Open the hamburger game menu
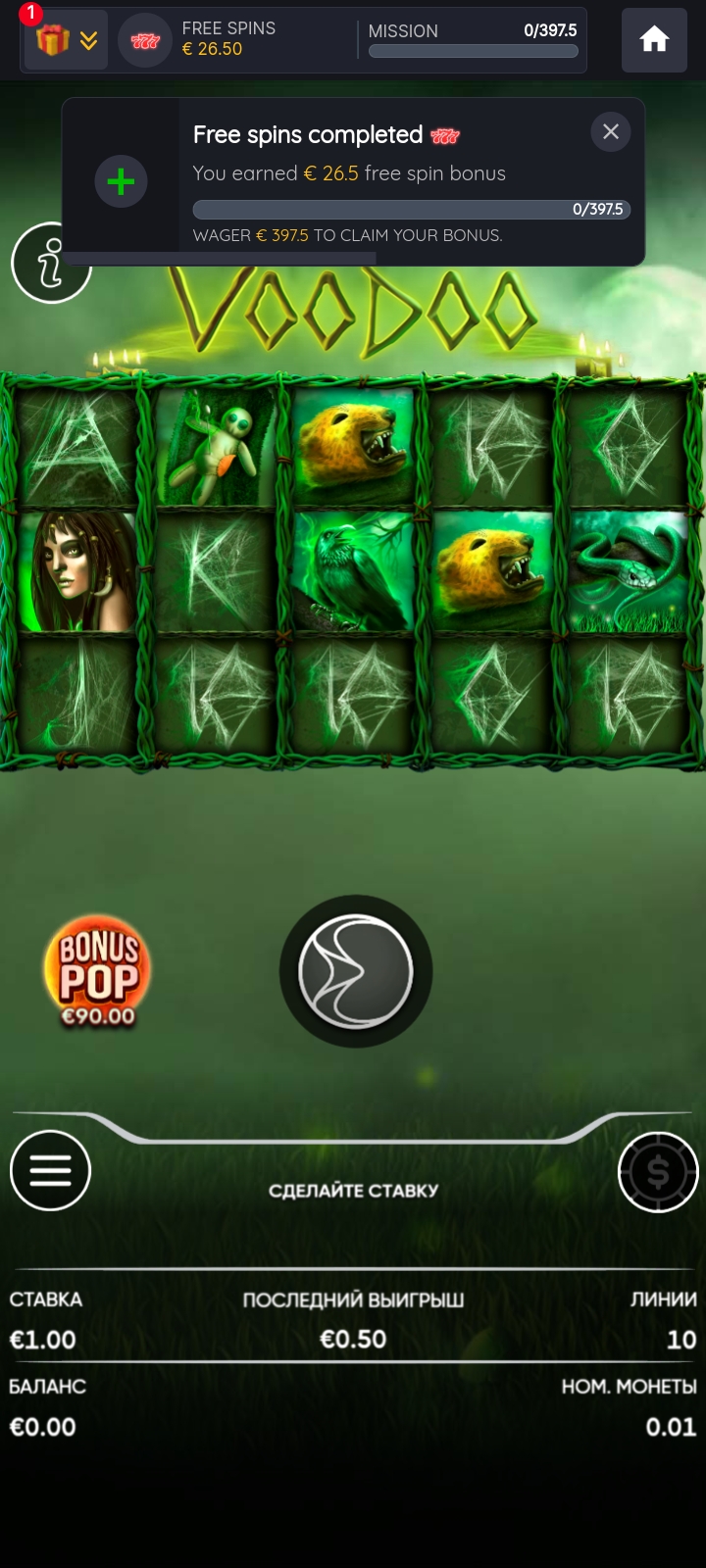This screenshot has height=1568, width=706. point(50,1170)
